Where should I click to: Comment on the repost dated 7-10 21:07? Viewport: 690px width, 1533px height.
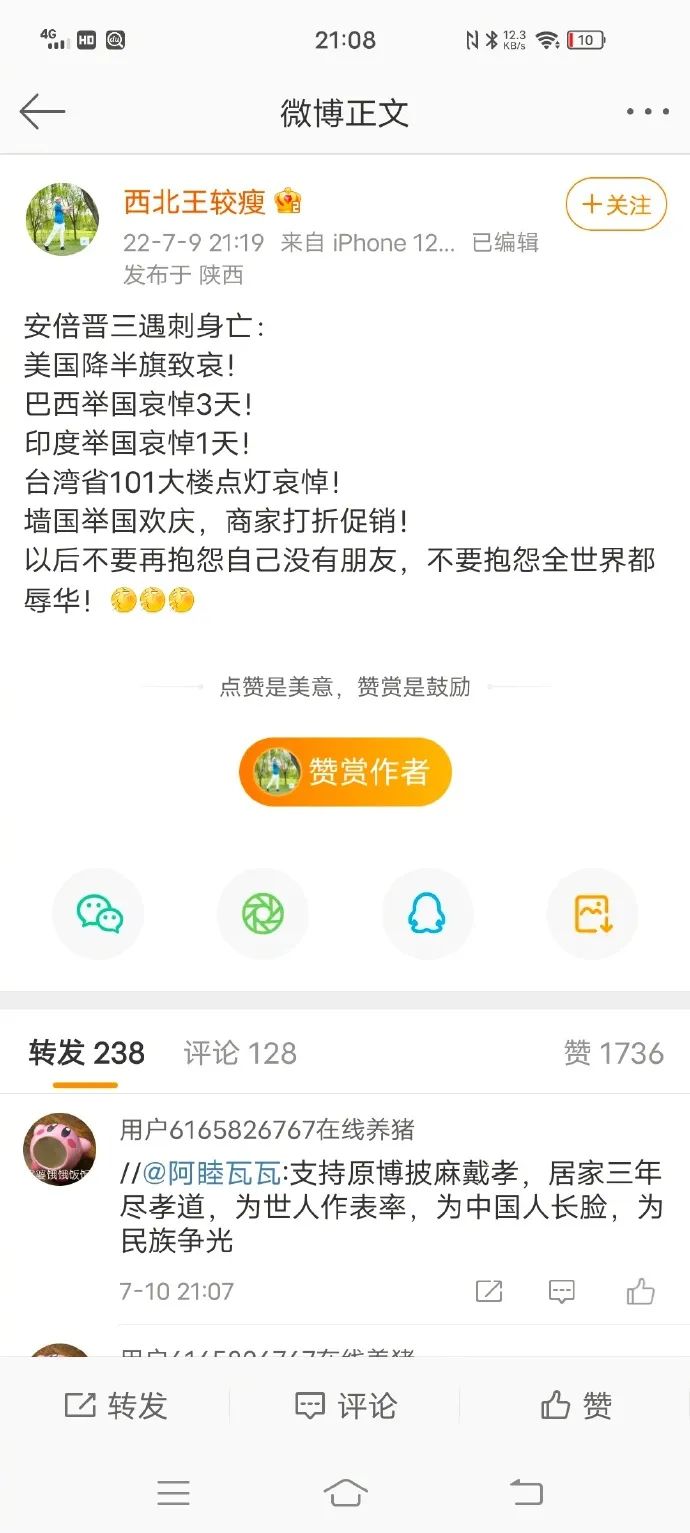(562, 1291)
